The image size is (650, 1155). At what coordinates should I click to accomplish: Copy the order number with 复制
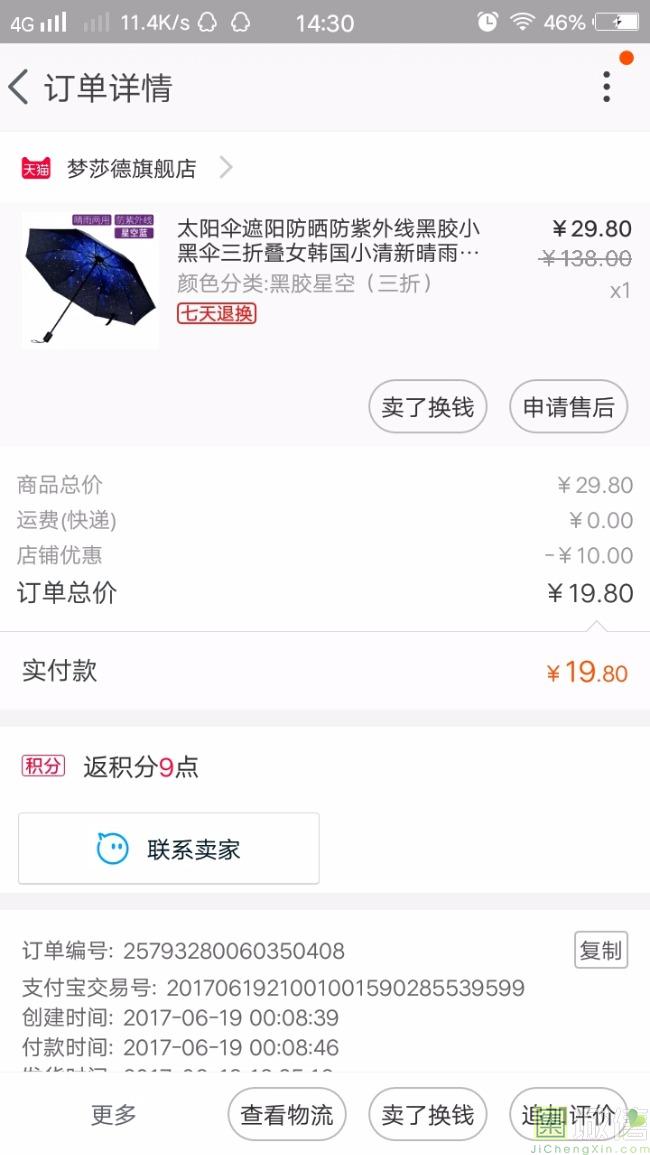601,949
